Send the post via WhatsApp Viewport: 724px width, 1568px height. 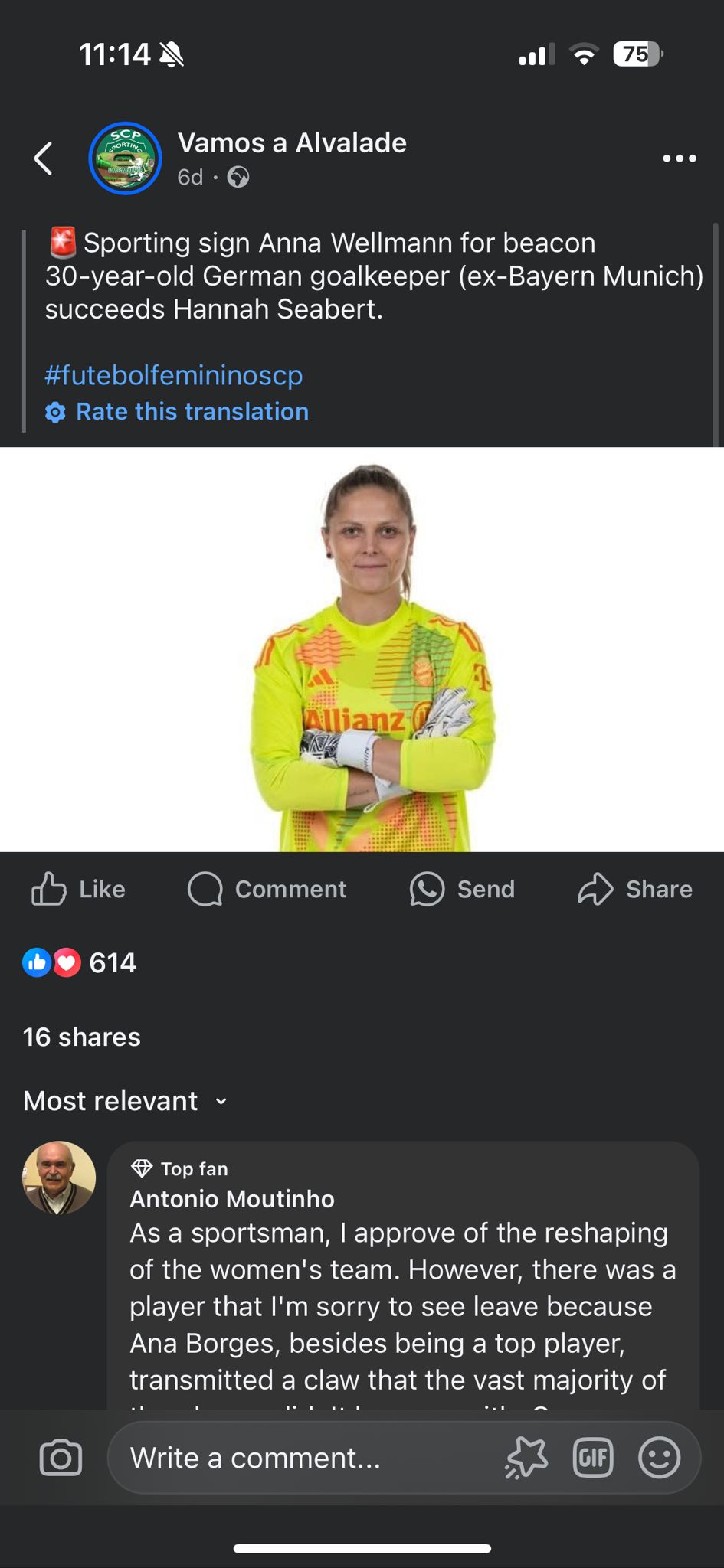(x=462, y=889)
